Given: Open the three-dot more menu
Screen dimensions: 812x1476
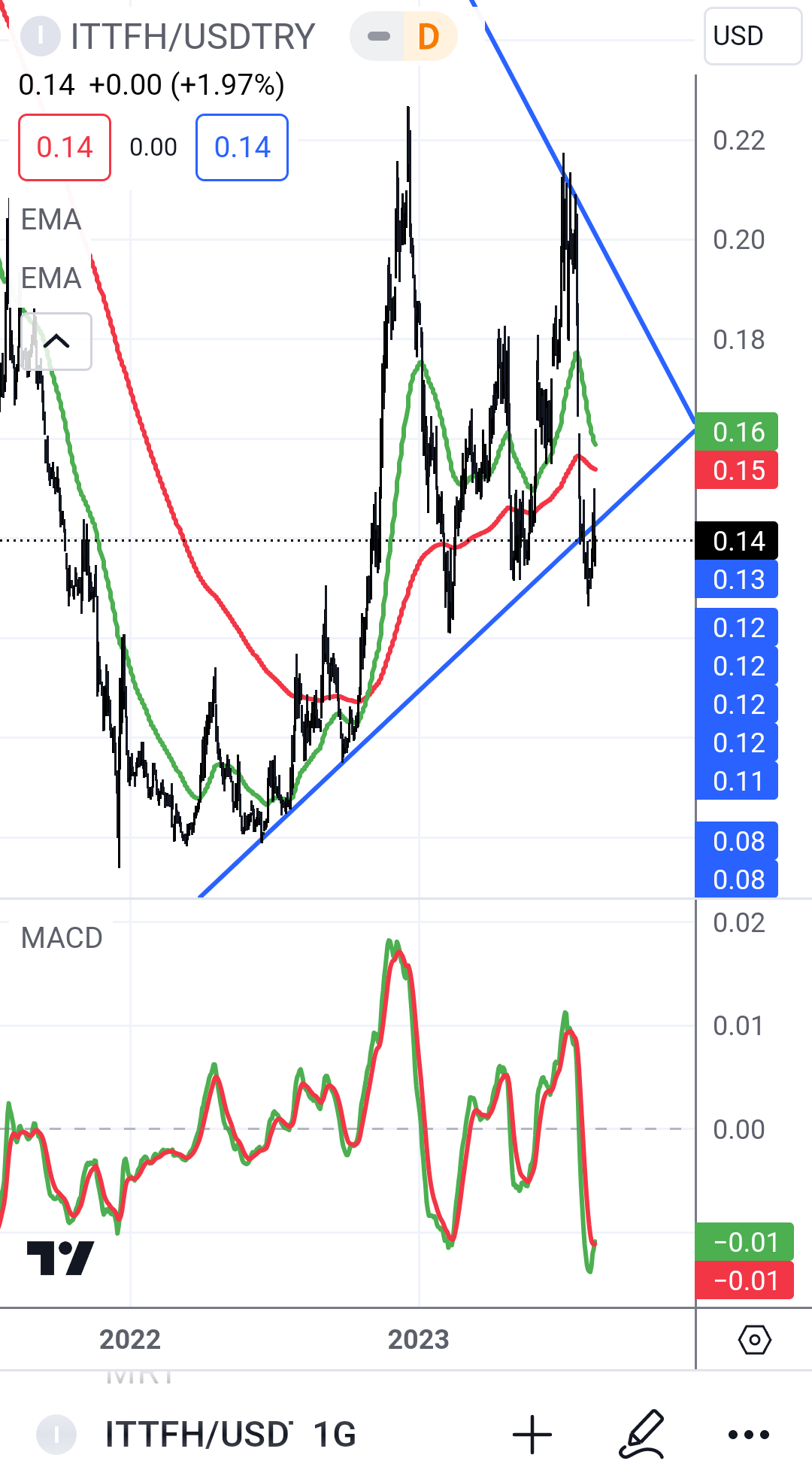Looking at the screenshot, I should pos(749,1435).
